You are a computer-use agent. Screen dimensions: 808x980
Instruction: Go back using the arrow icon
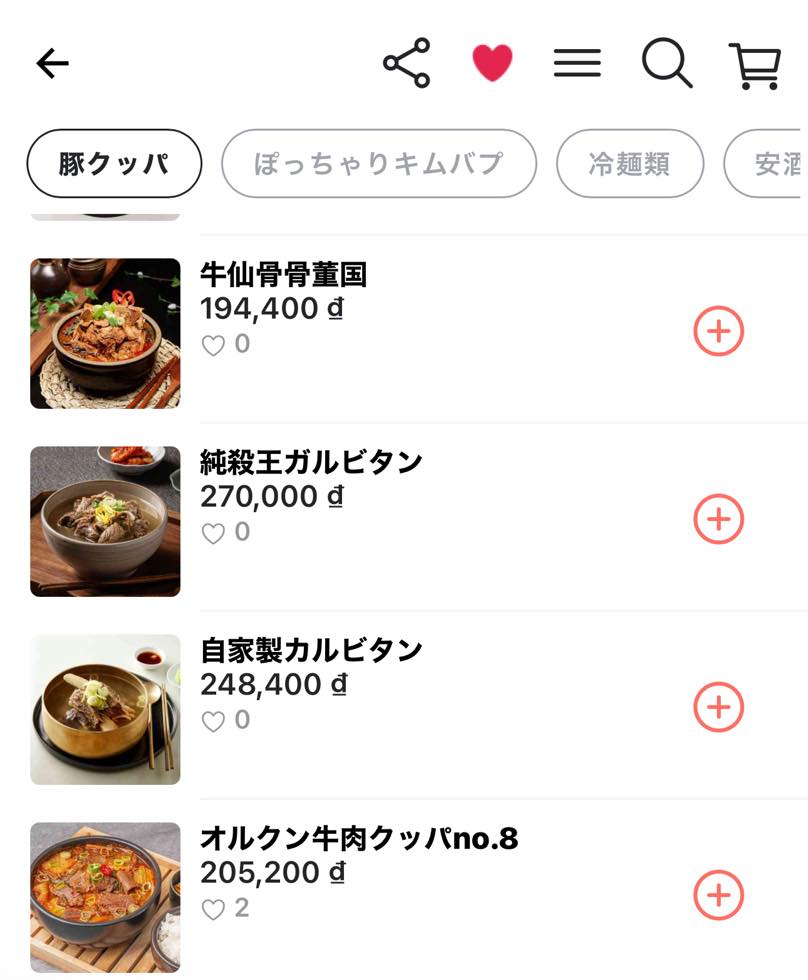[52, 64]
